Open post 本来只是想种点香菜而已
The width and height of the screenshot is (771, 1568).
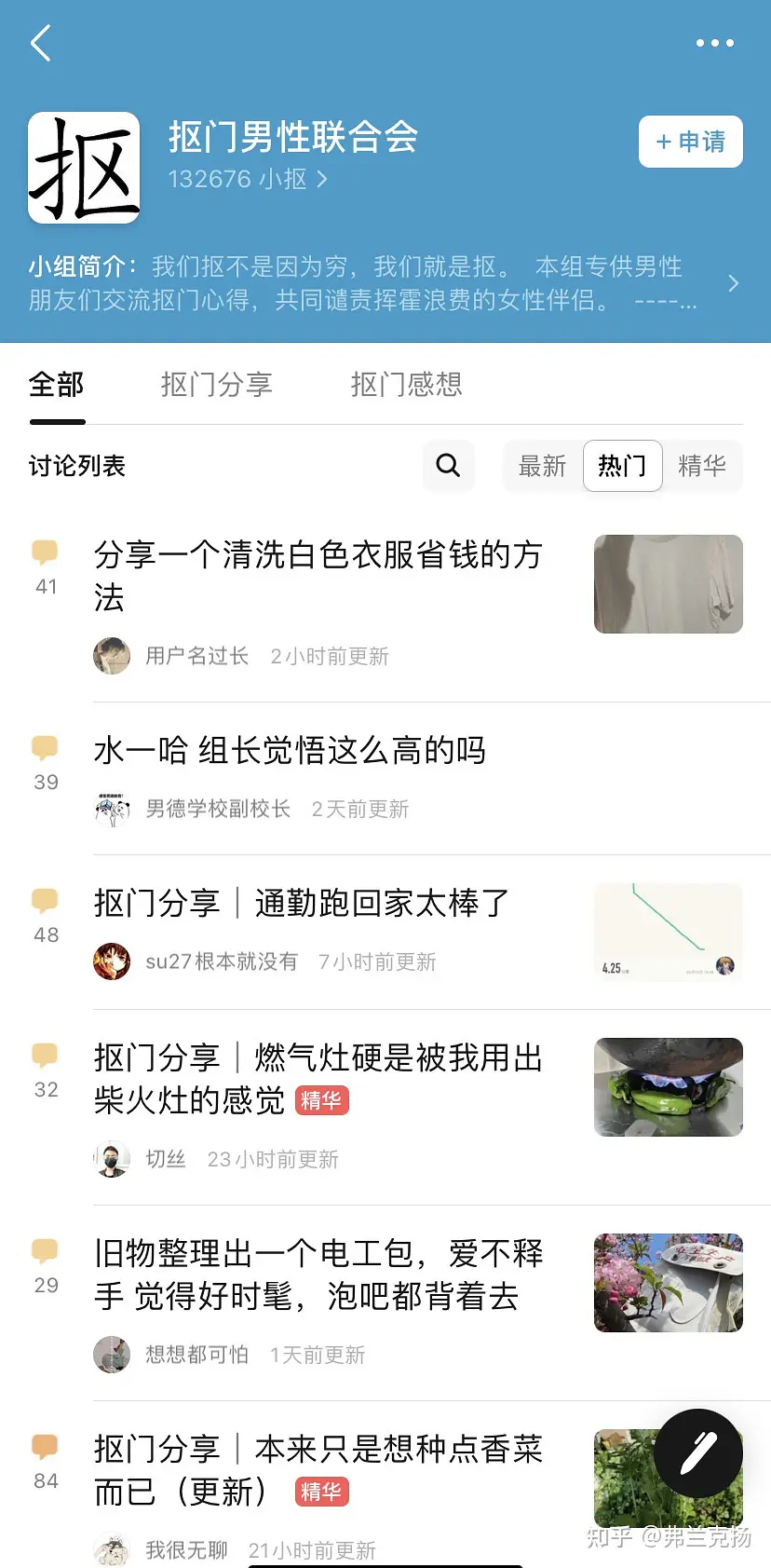[x=318, y=1469]
